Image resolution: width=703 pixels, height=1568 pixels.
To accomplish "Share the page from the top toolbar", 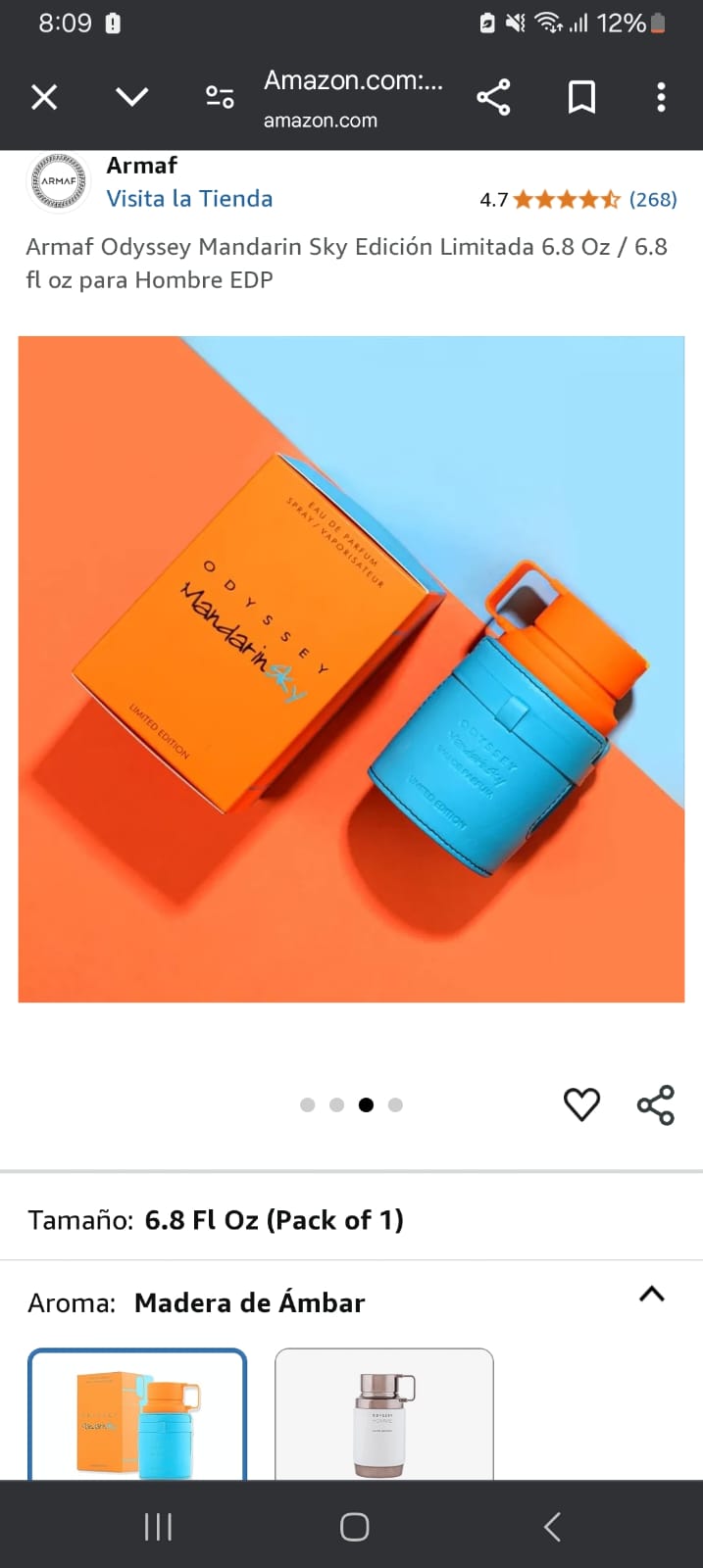I will (x=493, y=97).
